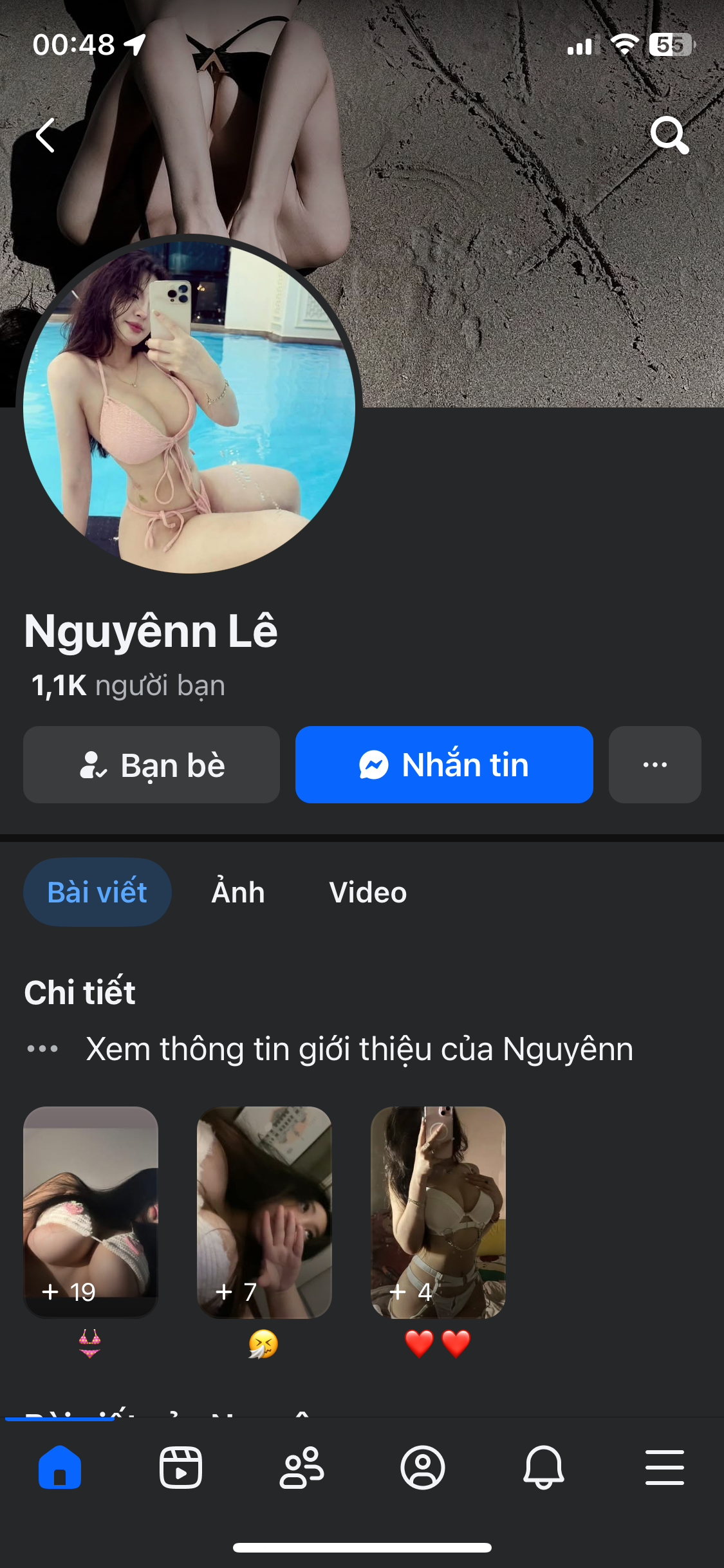Go to the Home feed tab

click(x=60, y=1468)
